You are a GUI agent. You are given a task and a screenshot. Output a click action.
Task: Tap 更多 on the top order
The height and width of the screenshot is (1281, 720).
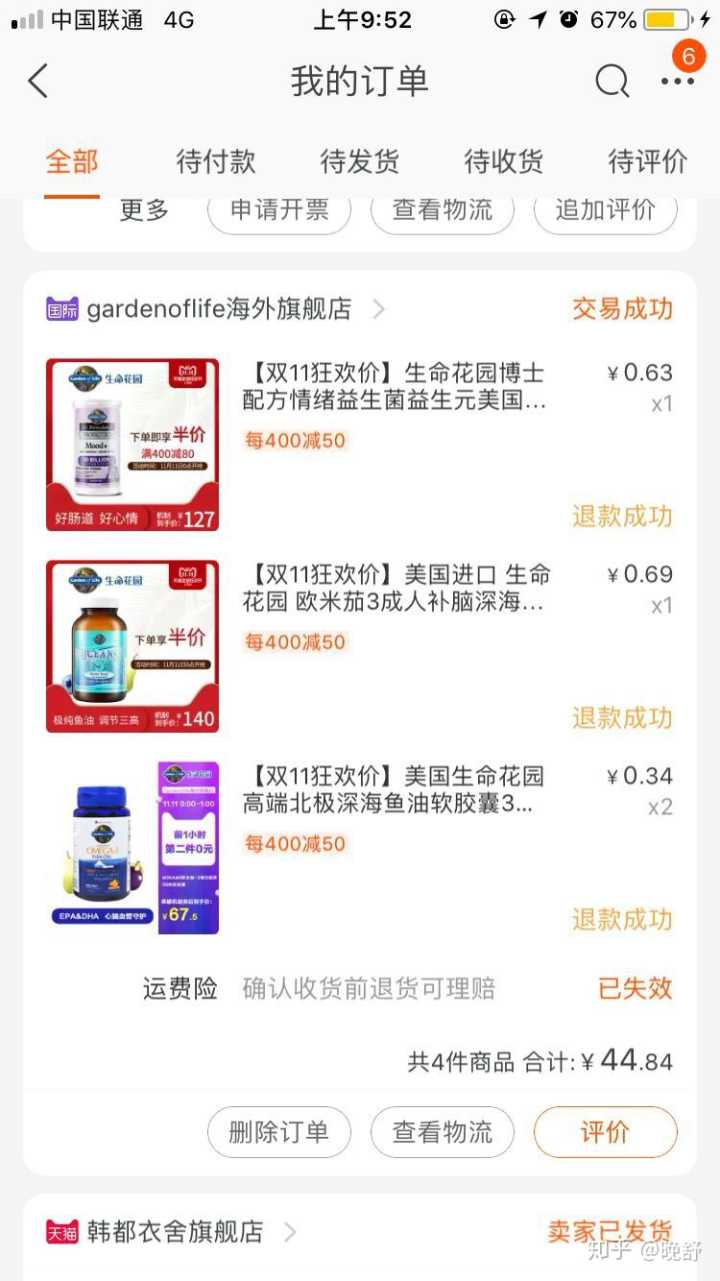click(144, 210)
